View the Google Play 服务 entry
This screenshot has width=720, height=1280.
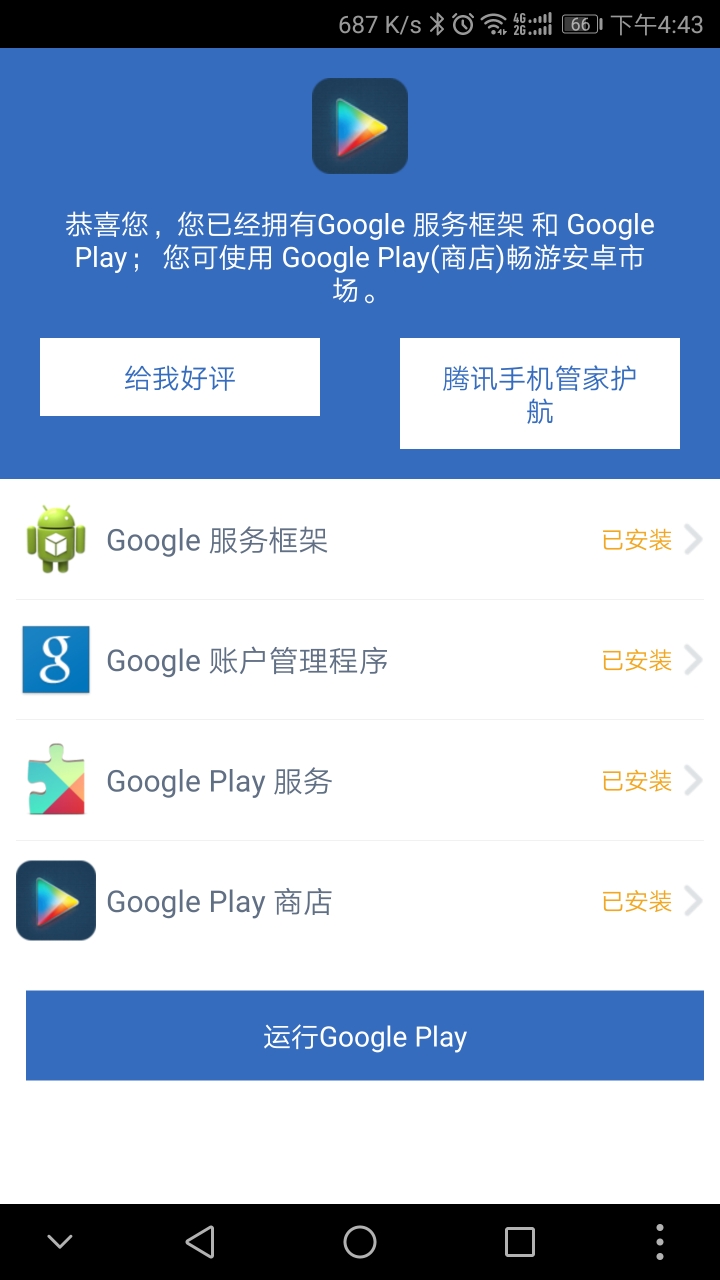pos(360,780)
